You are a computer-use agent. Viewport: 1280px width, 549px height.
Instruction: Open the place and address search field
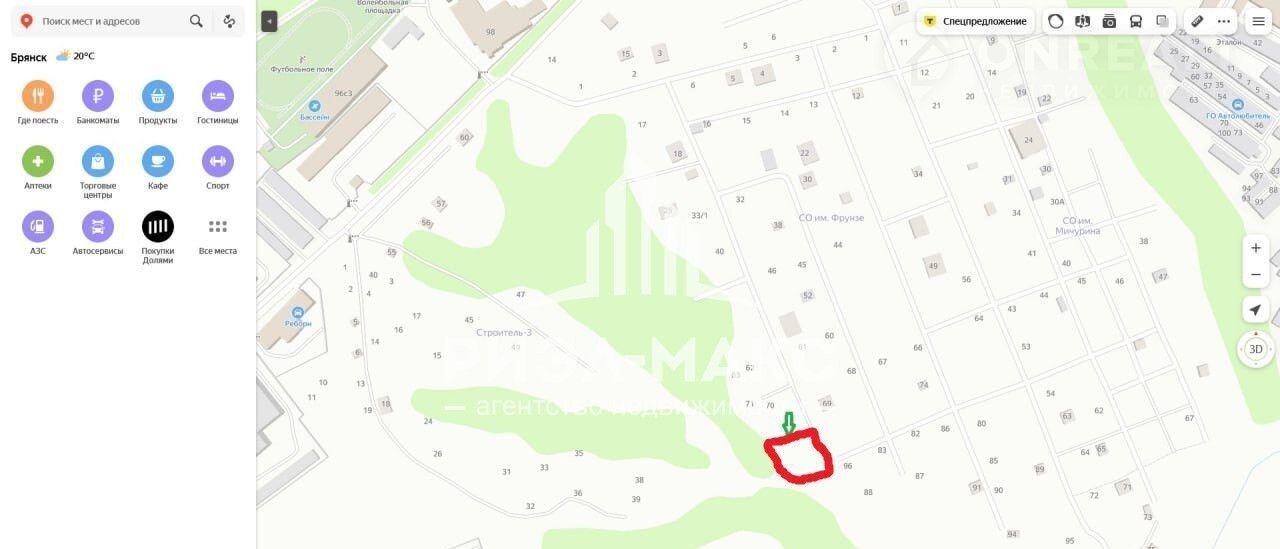tap(110, 21)
